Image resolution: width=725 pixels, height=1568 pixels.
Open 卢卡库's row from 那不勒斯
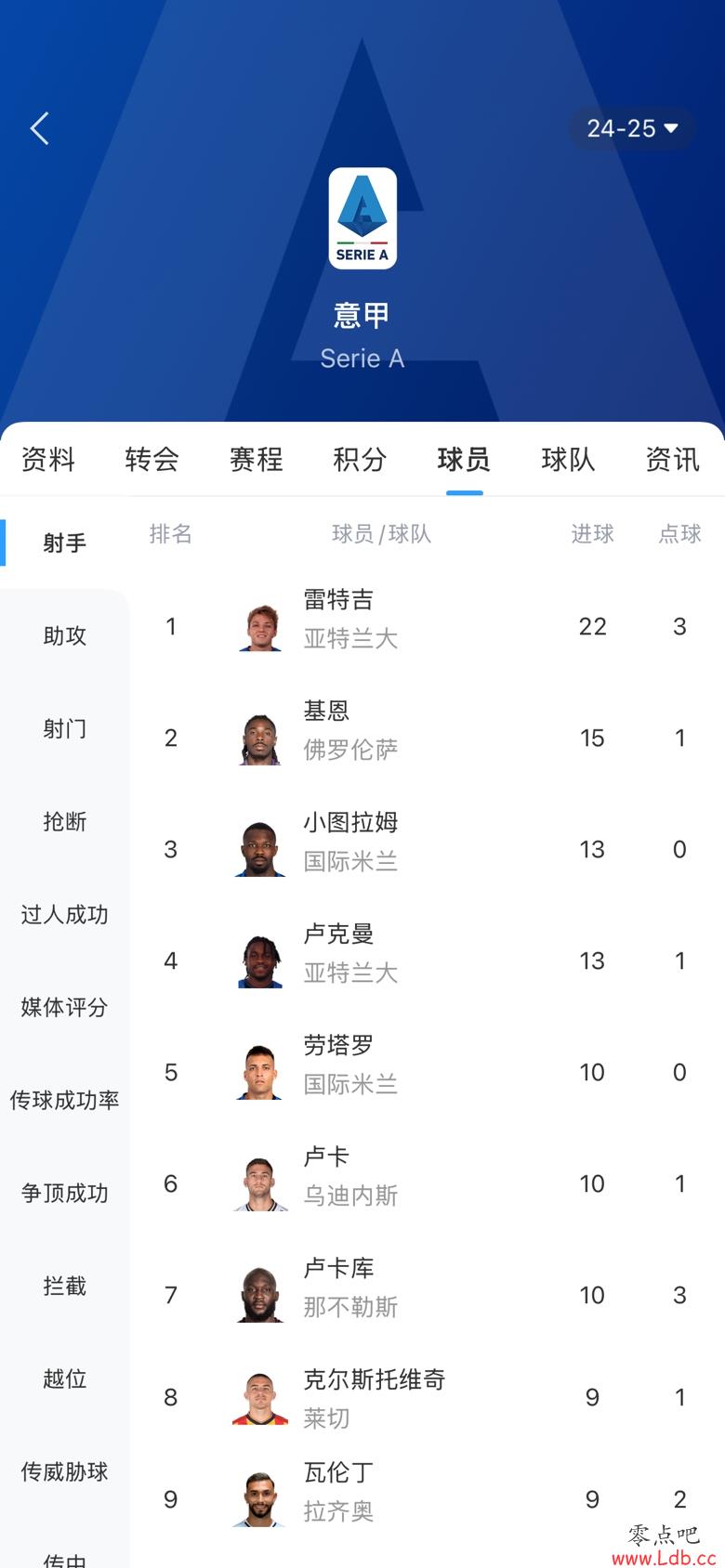pos(428,1295)
